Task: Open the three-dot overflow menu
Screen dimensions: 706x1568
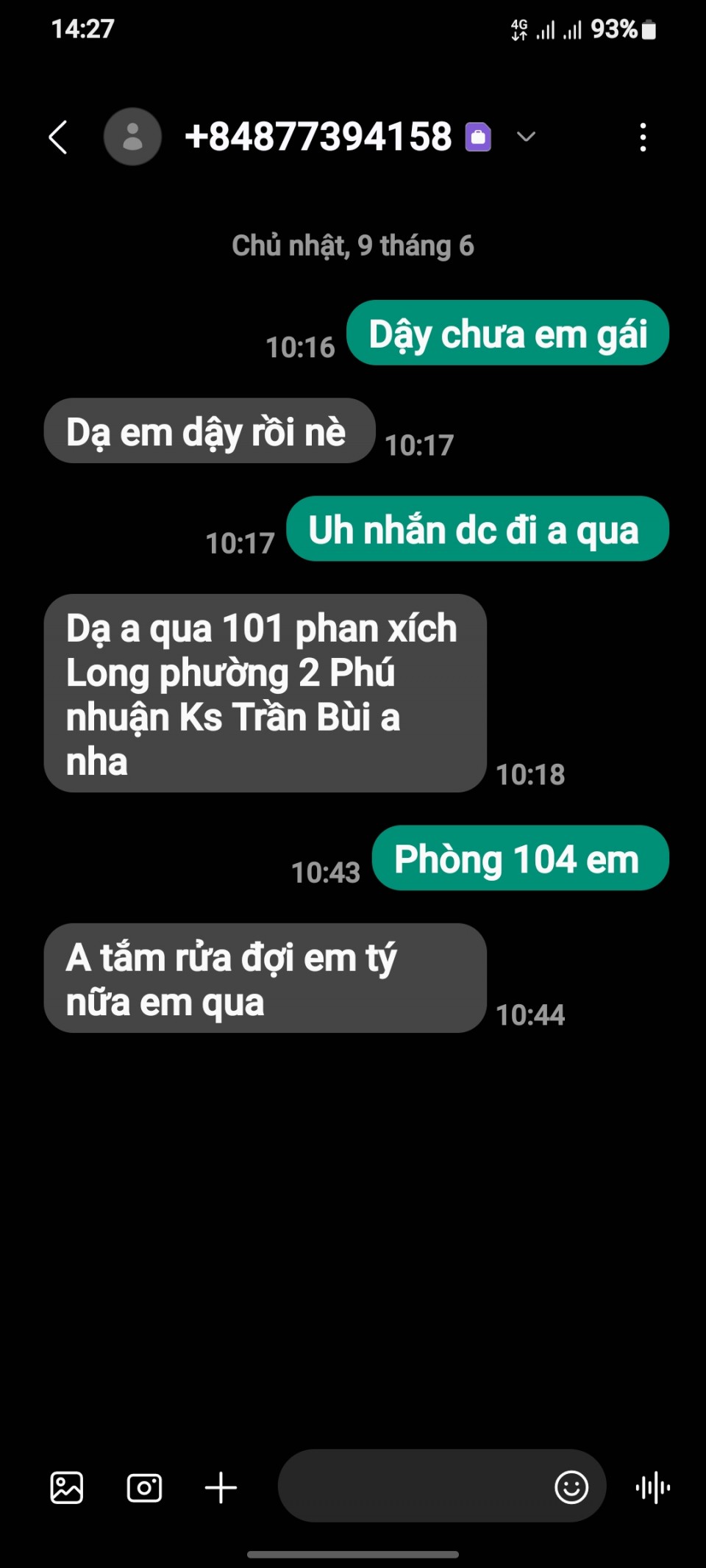Action: pyautogui.click(x=643, y=137)
